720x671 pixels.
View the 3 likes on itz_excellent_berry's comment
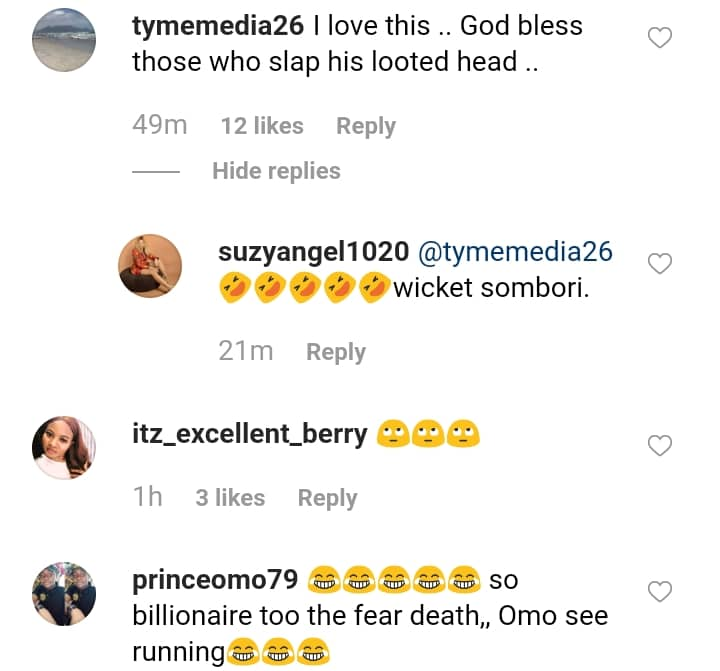point(230,498)
